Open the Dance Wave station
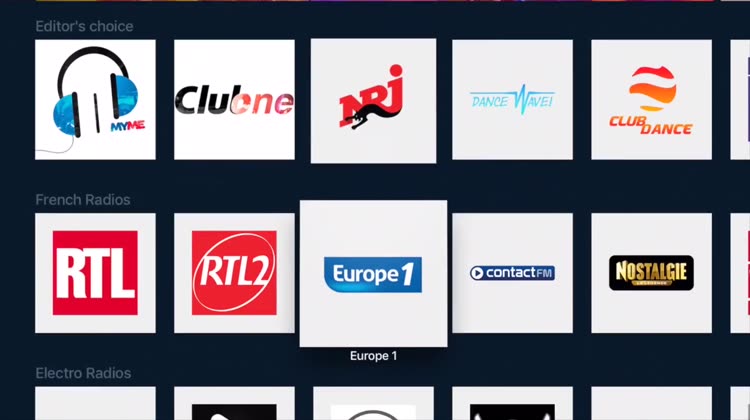 tap(512, 99)
